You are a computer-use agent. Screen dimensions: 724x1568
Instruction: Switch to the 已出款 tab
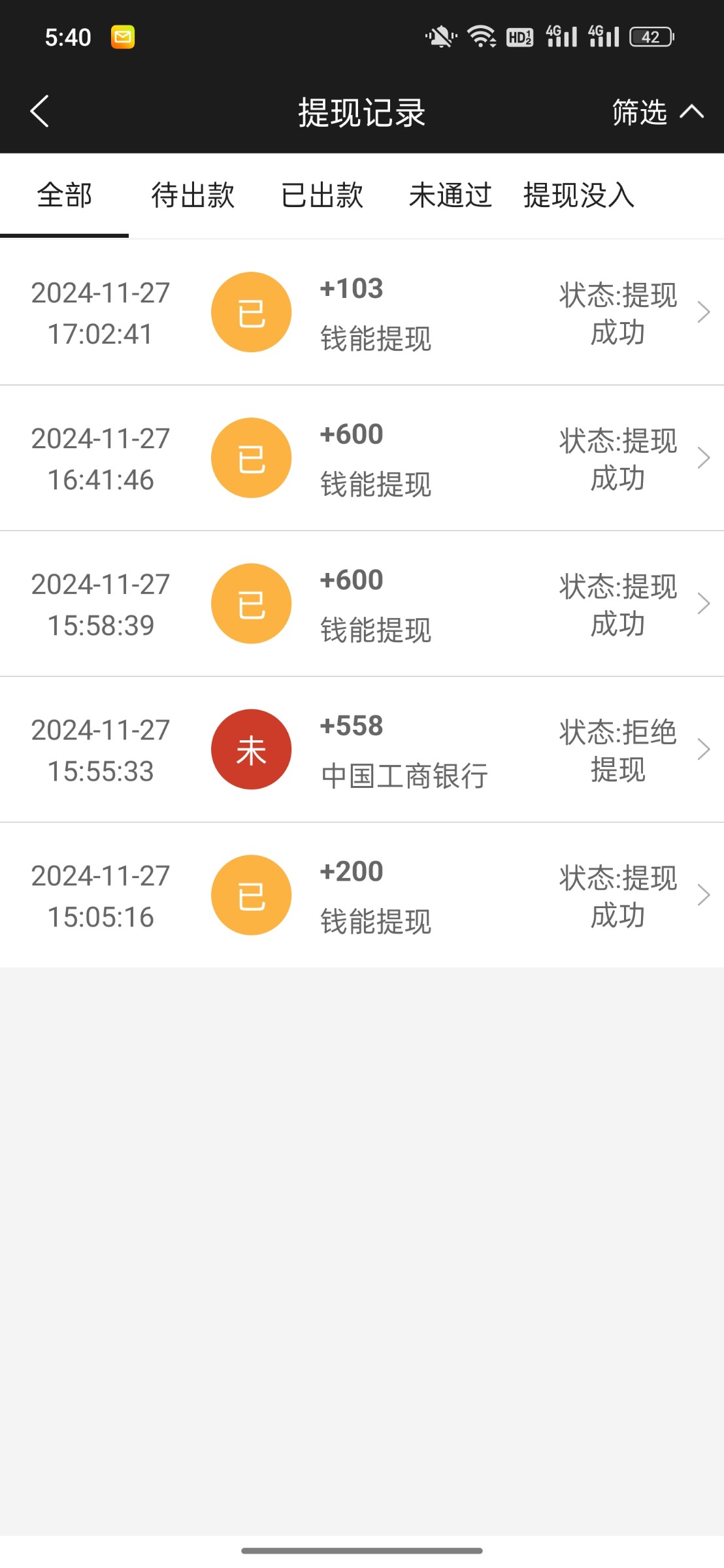point(321,195)
